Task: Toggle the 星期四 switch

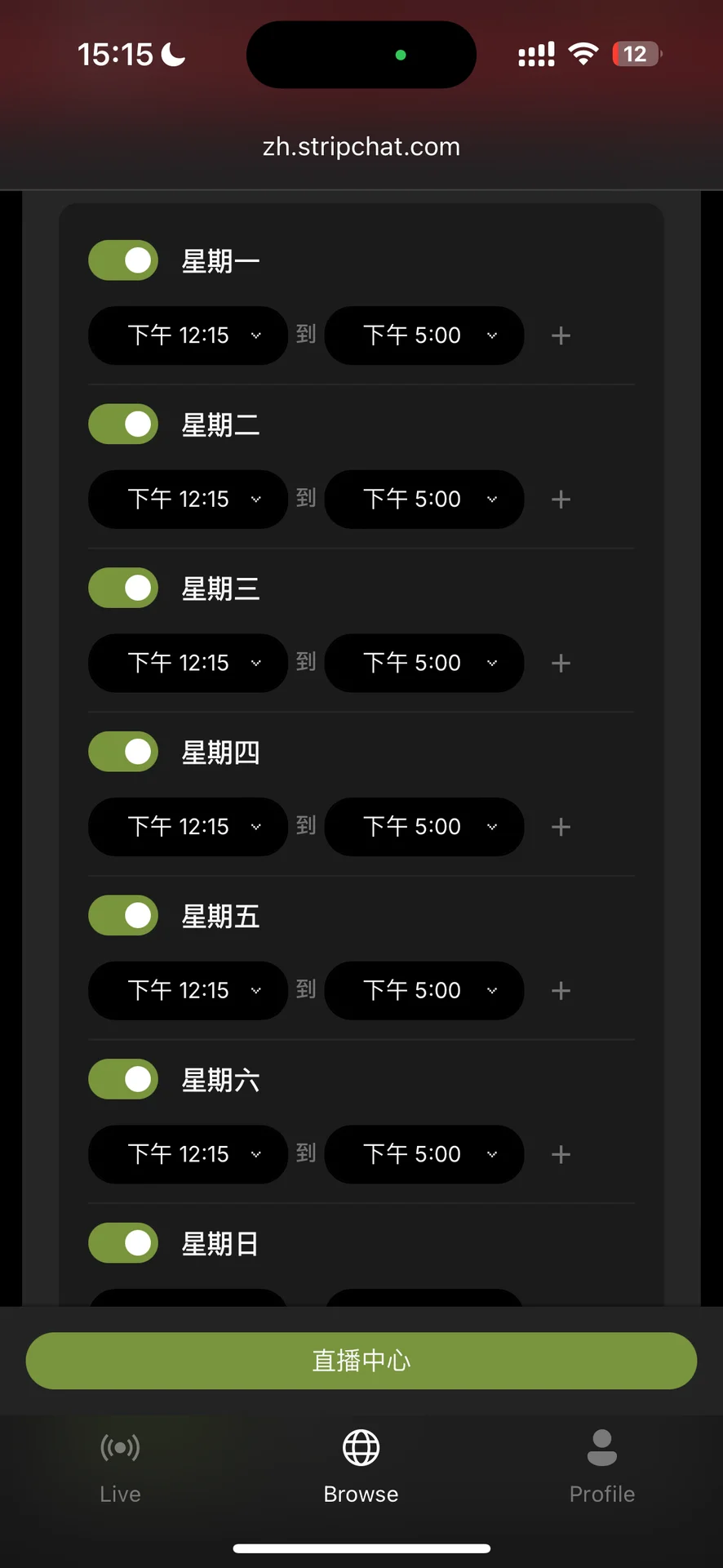Action: (123, 752)
